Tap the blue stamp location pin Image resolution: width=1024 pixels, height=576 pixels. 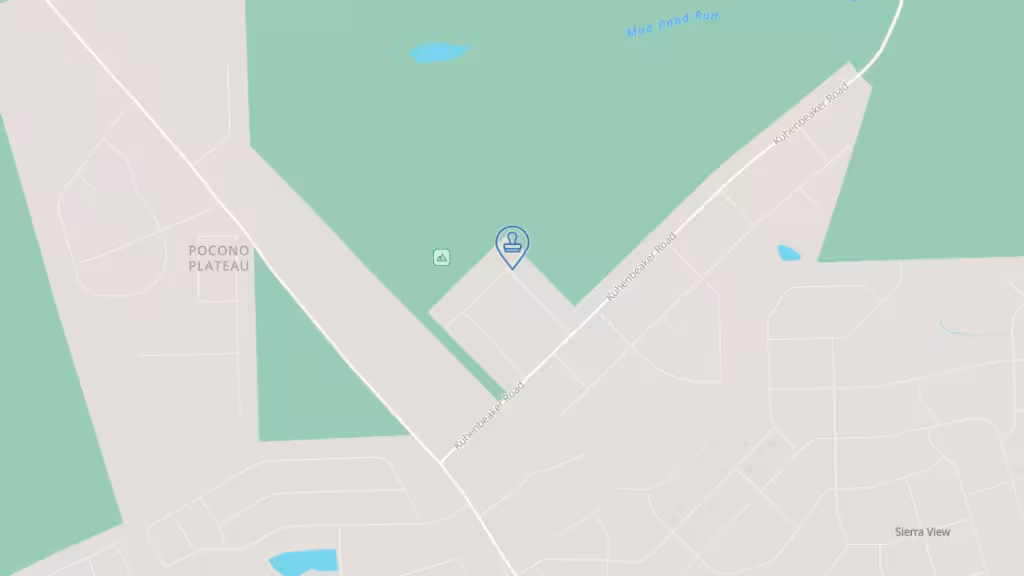point(512,244)
